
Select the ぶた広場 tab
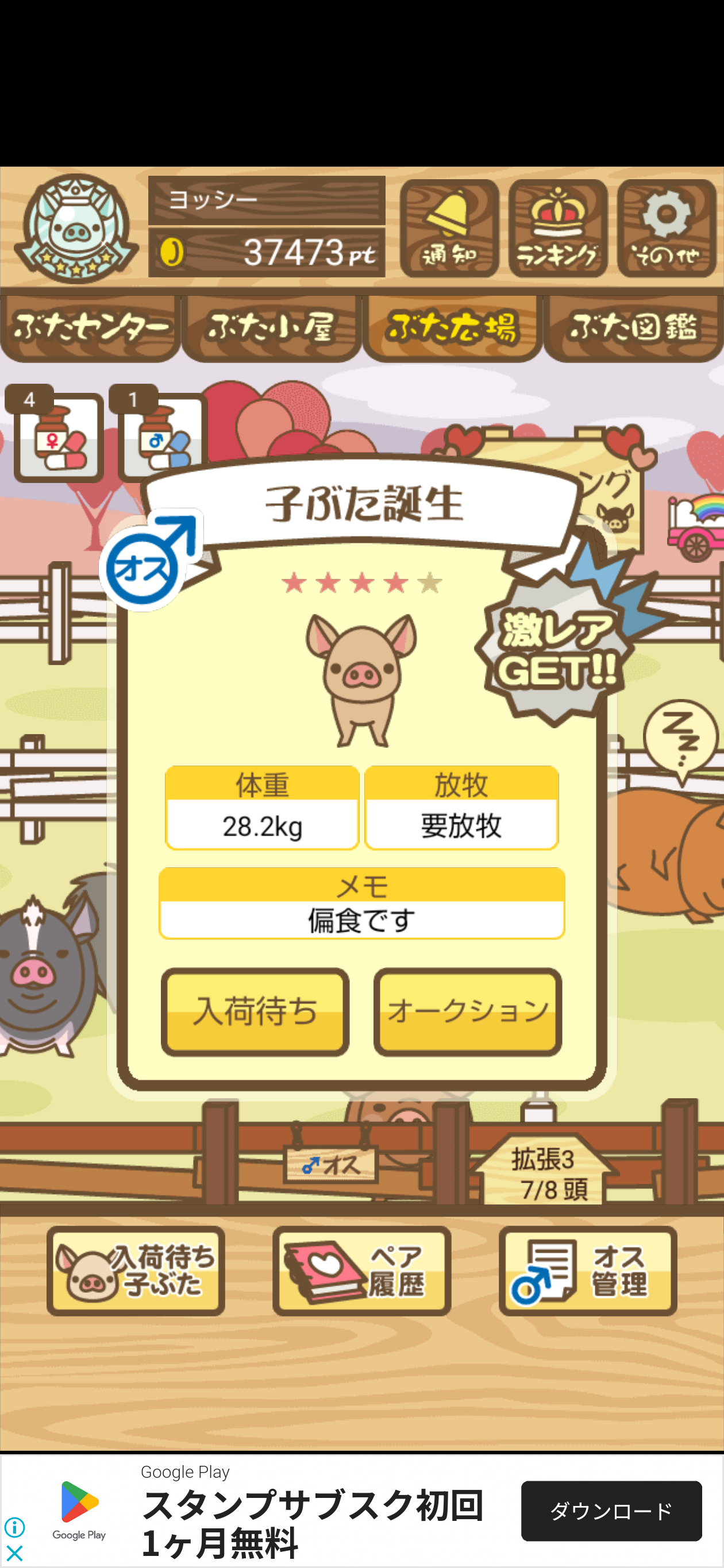click(452, 328)
